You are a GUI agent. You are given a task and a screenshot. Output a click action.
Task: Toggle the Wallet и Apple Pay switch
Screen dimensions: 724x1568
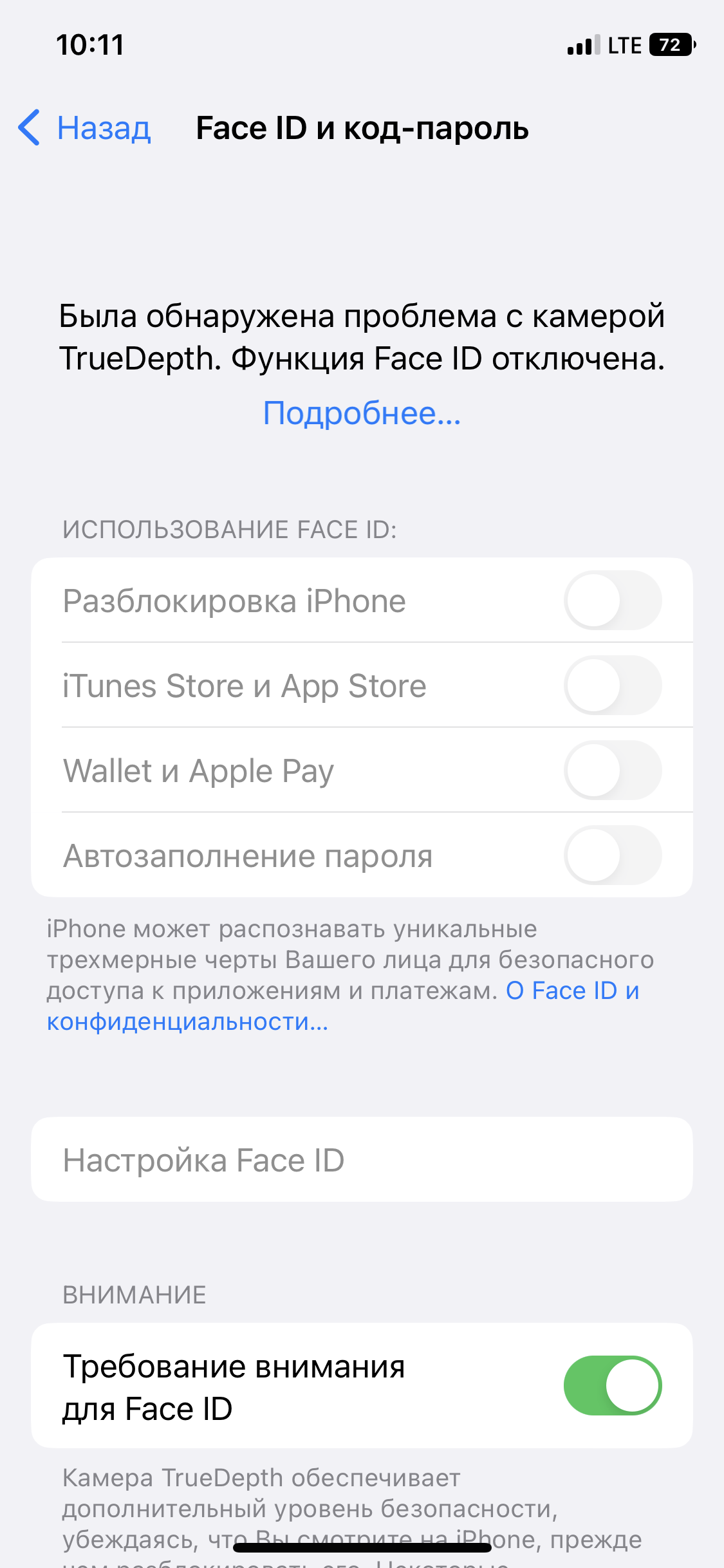click(613, 770)
